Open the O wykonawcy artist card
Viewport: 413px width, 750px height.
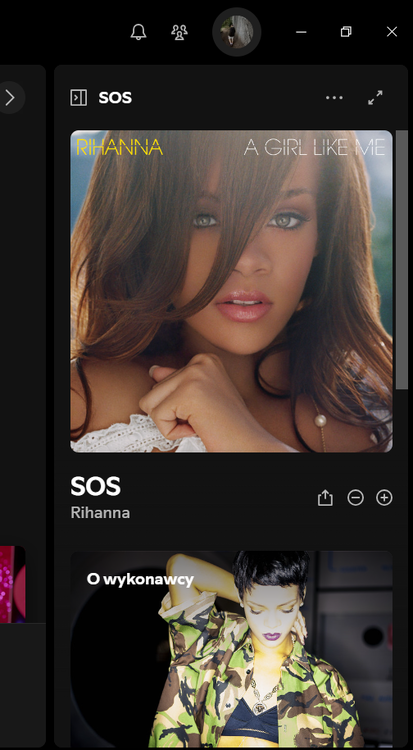[232, 649]
